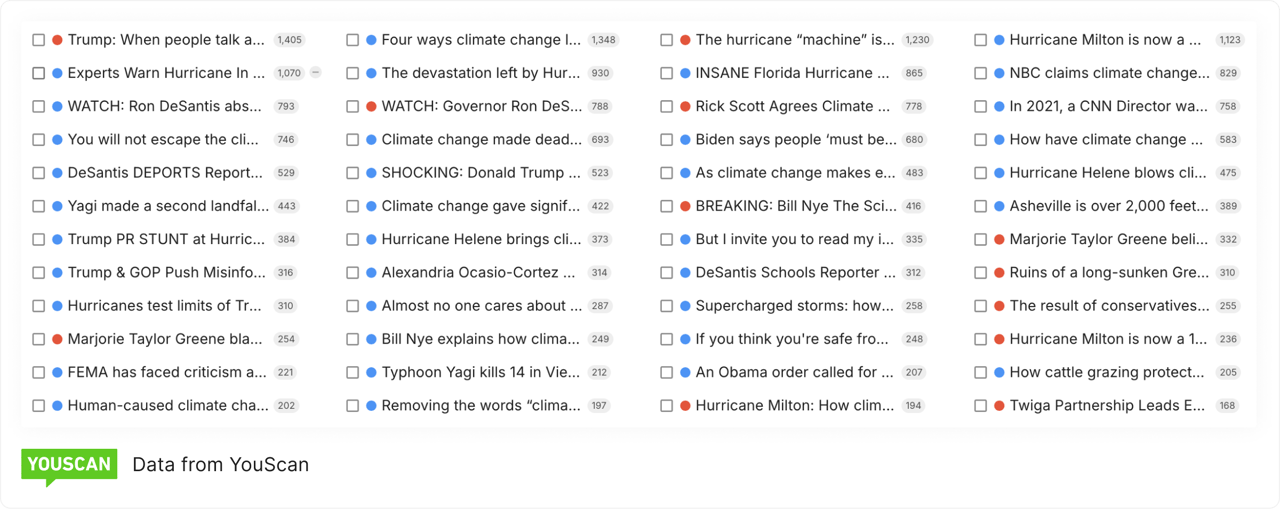1280x509 pixels.
Task: Select 'Typhoon Yagi kills 14 in Vie...' checkbox
Action: coord(352,373)
